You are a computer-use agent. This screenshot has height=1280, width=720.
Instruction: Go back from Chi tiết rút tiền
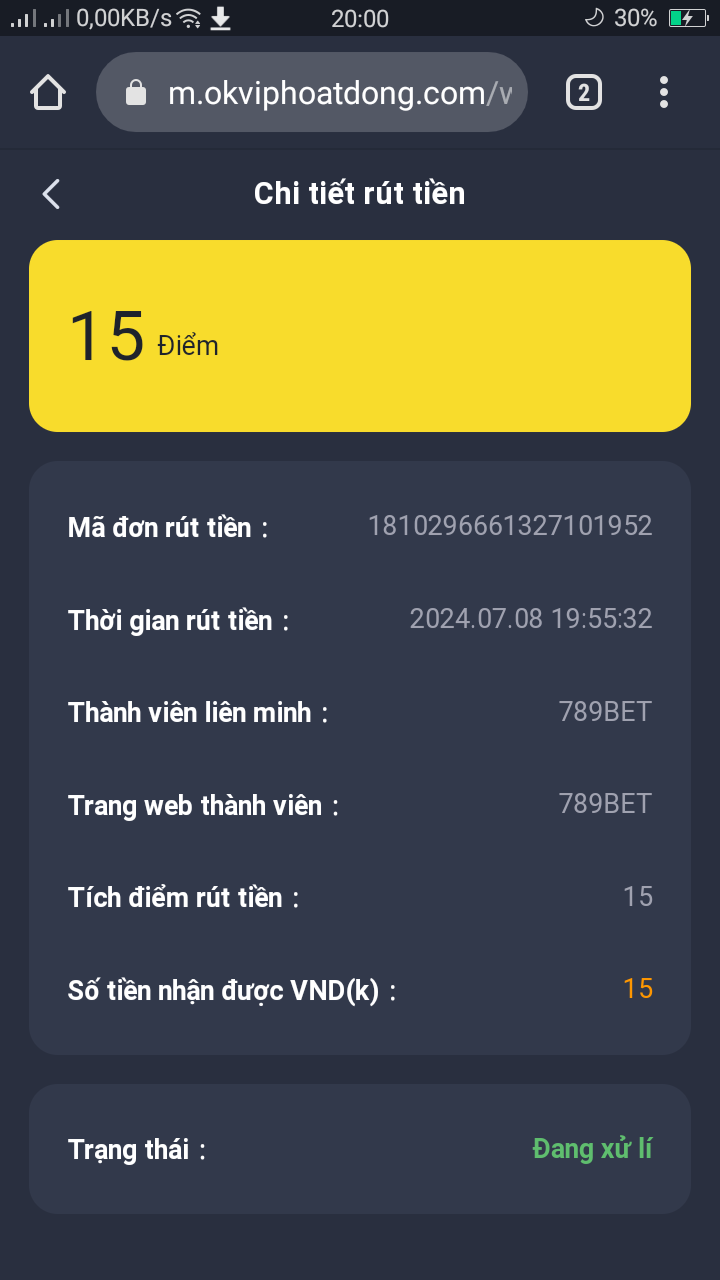click(x=51, y=194)
